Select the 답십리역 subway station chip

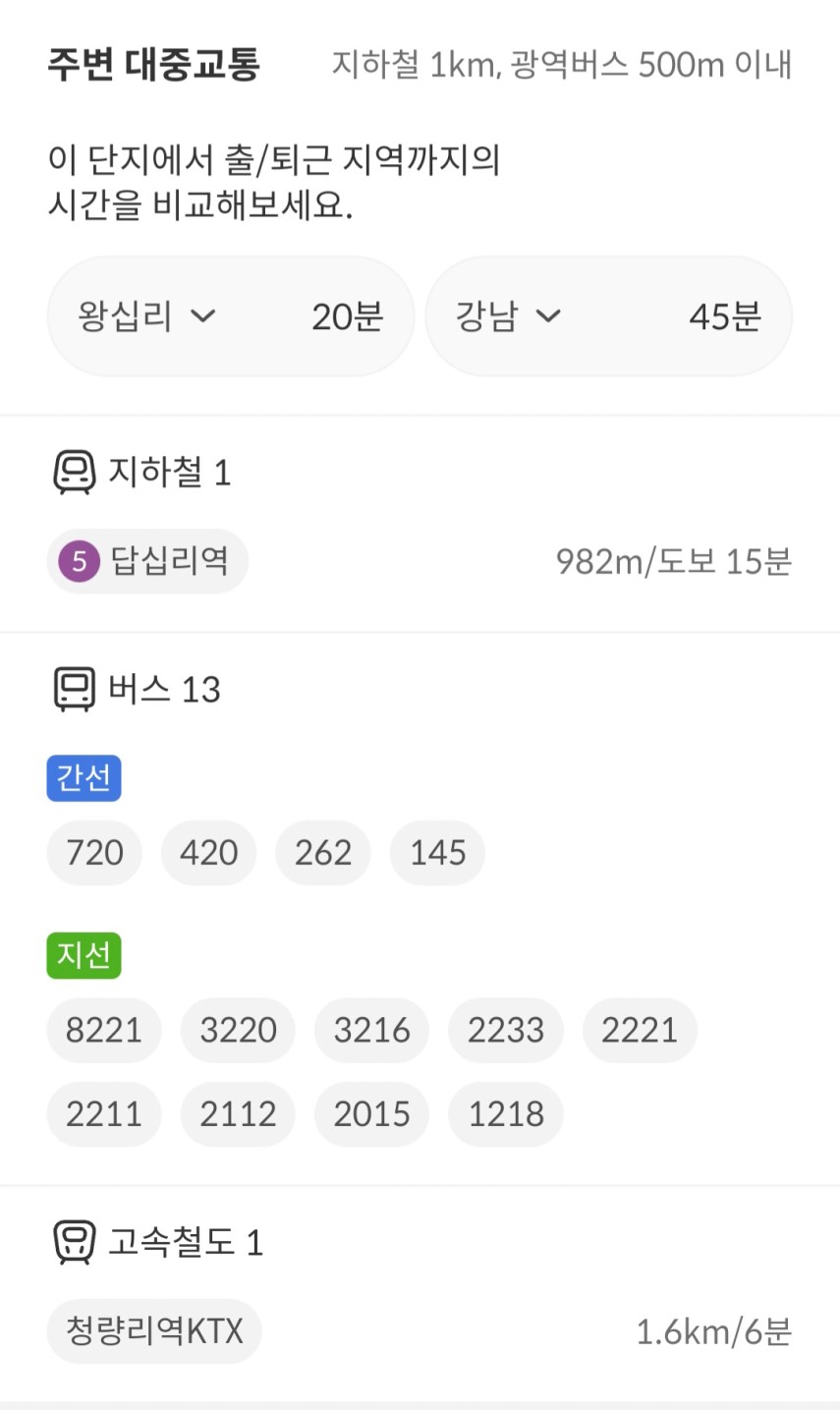click(147, 561)
